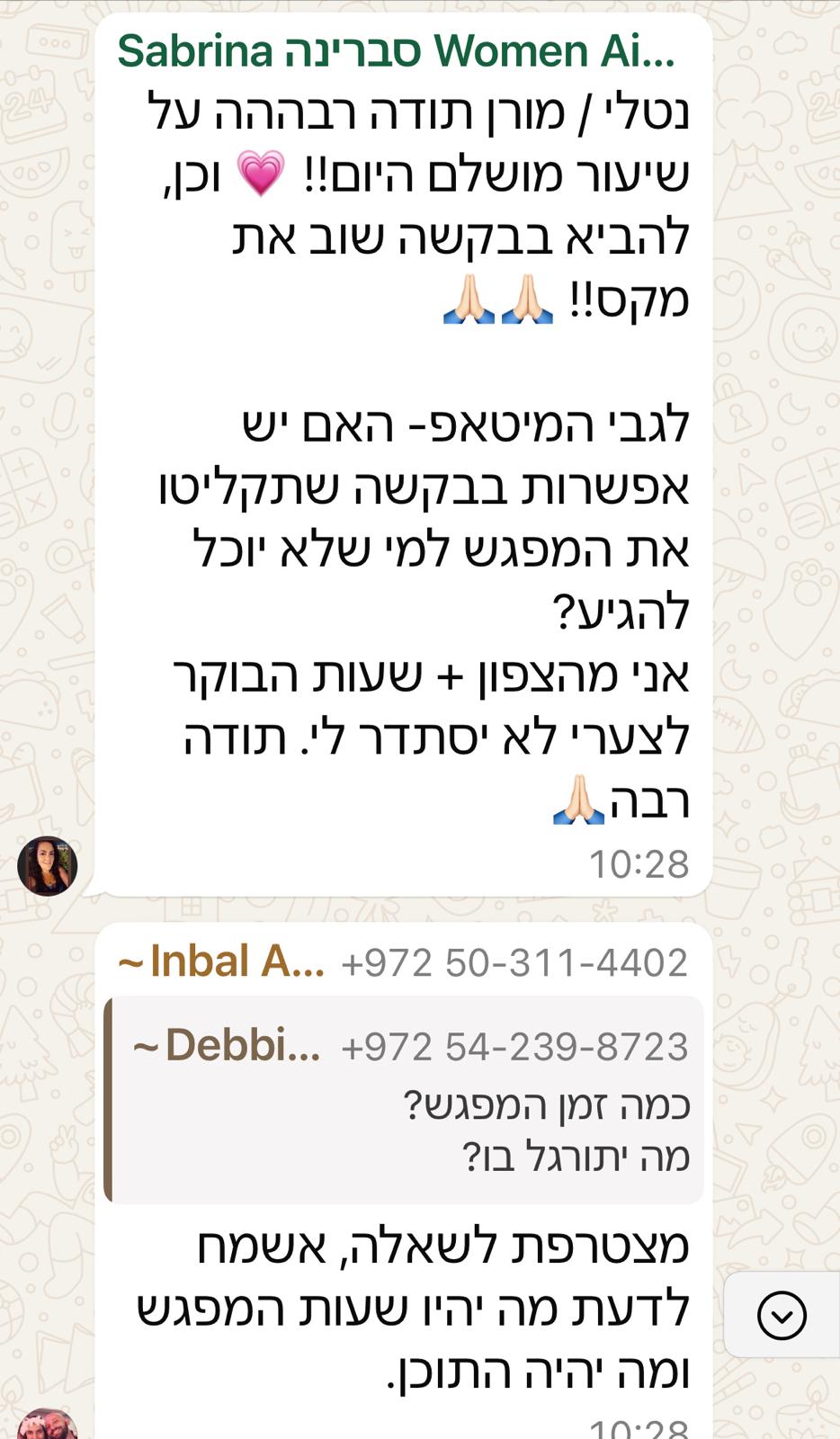Tap Inbal's name and phone number

(x=403, y=962)
